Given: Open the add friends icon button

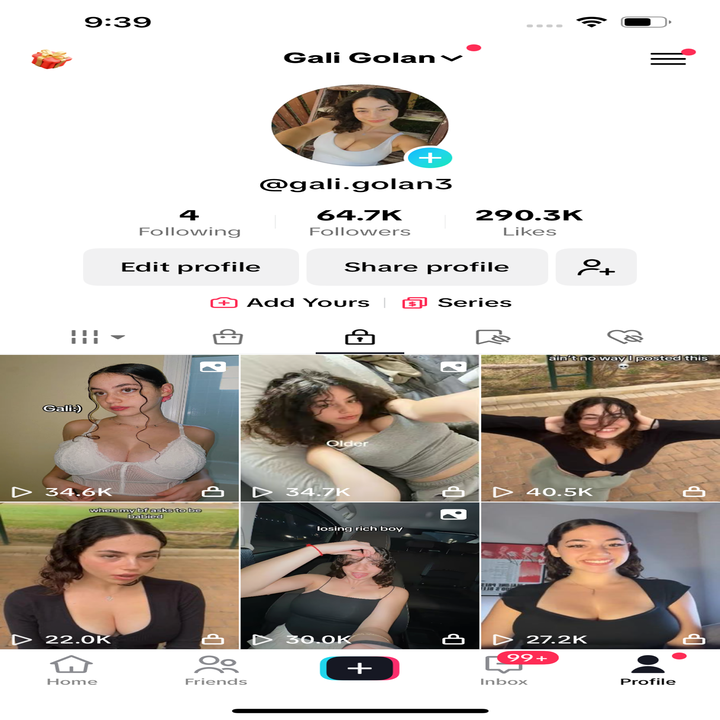Looking at the screenshot, I should (596, 267).
